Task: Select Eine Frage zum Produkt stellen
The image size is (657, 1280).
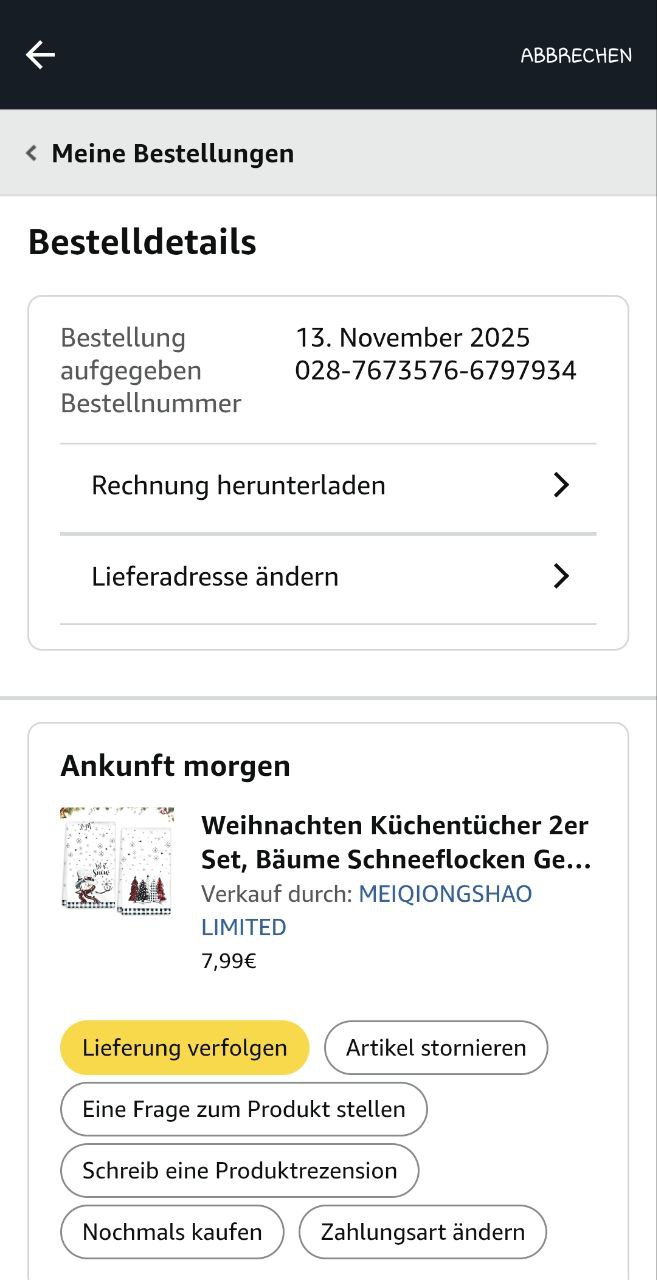Action: pyautogui.click(x=243, y=1109)
